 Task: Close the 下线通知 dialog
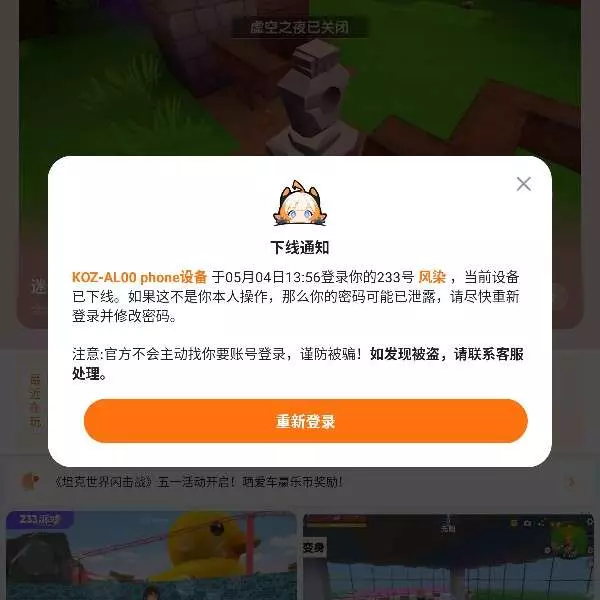click(523, 184)
